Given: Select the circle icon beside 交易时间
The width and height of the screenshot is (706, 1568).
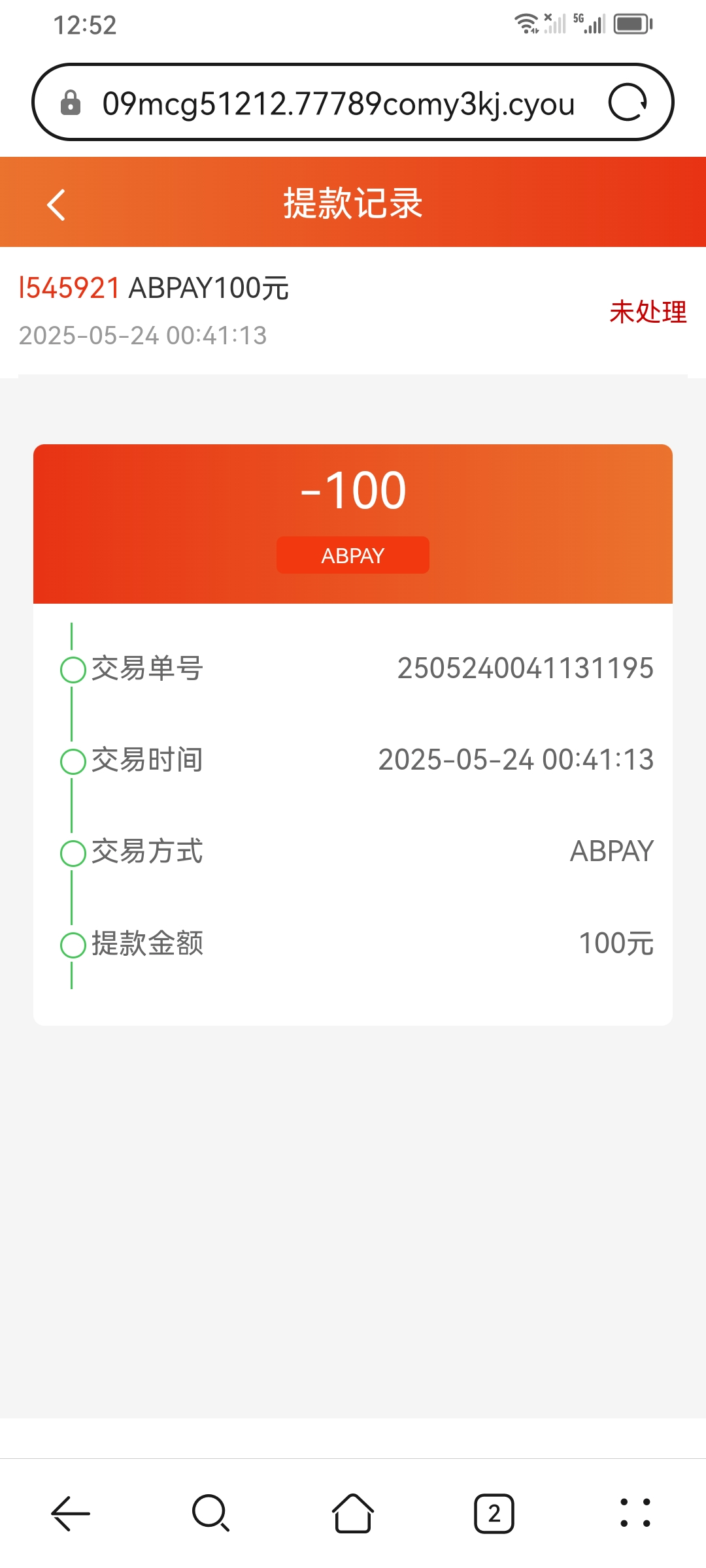Looking at the screenshot, I should click(72, 760).
